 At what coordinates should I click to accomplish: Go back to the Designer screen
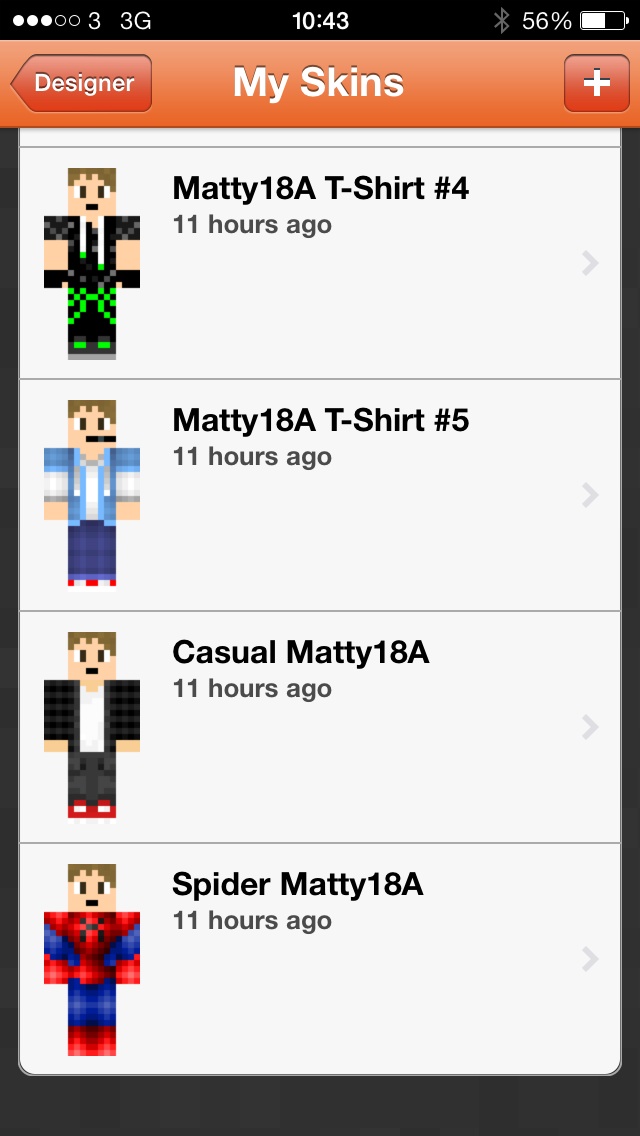point(82,83)
